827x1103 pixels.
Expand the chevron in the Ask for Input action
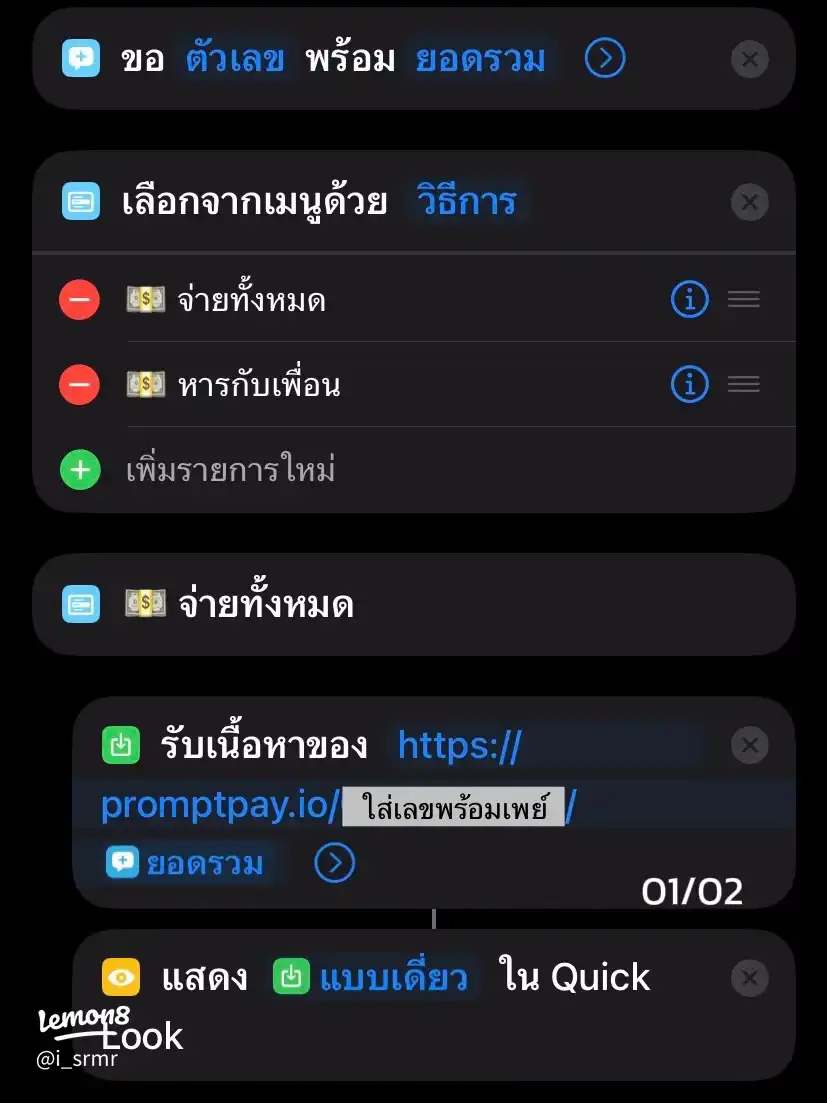(604, 58)
